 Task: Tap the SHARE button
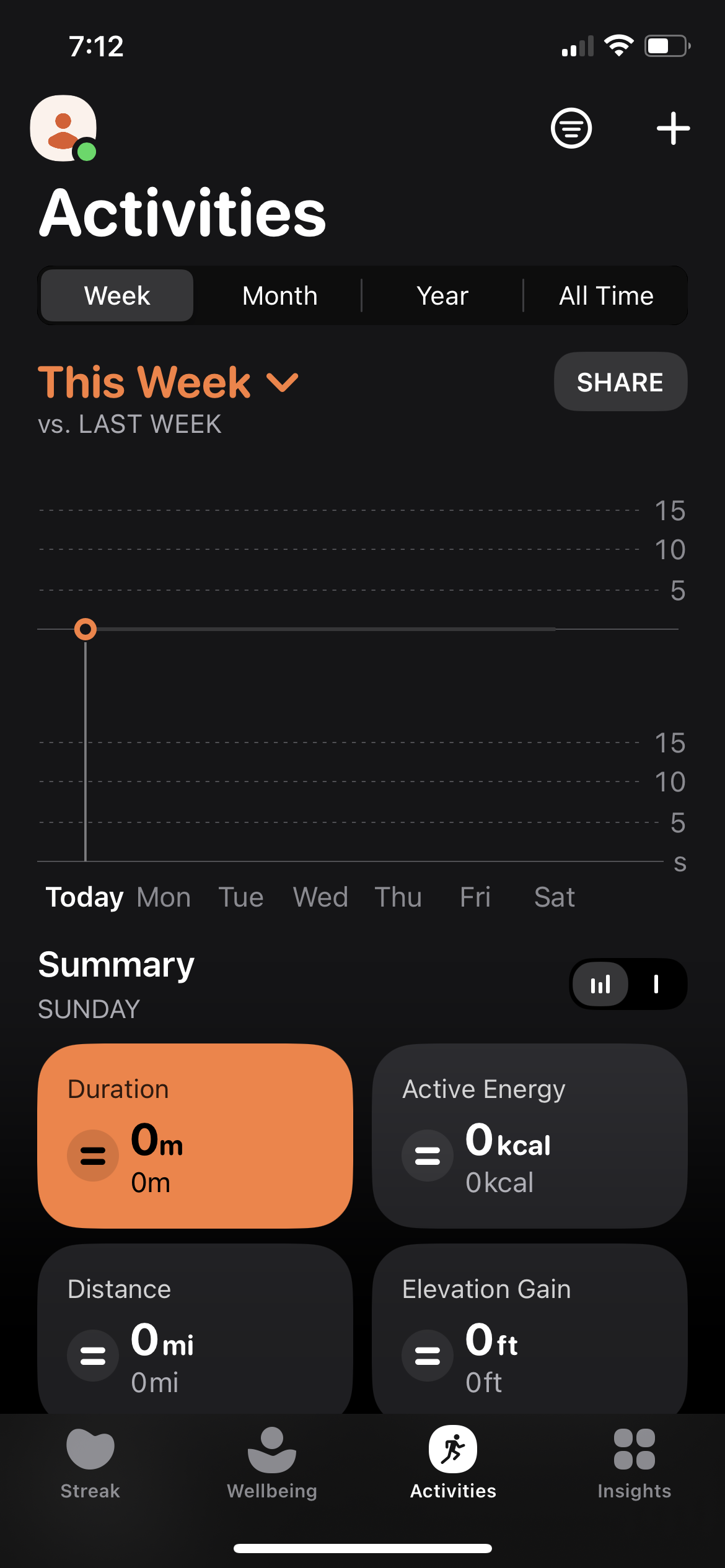pyautogui.click(x=620, y=381)
